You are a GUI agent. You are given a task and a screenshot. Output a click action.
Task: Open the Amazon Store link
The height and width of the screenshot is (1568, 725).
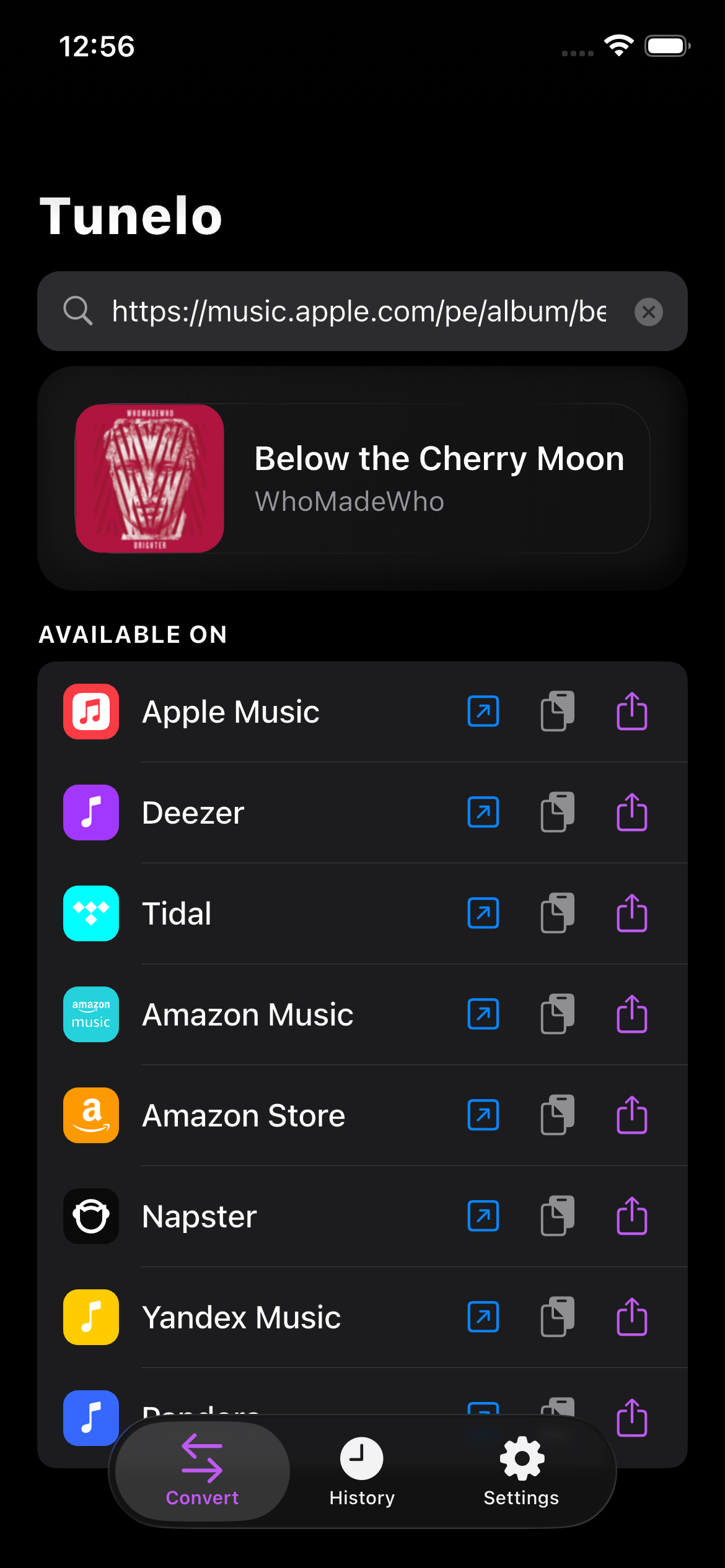pyautogui.click(x=483, y=1115)
